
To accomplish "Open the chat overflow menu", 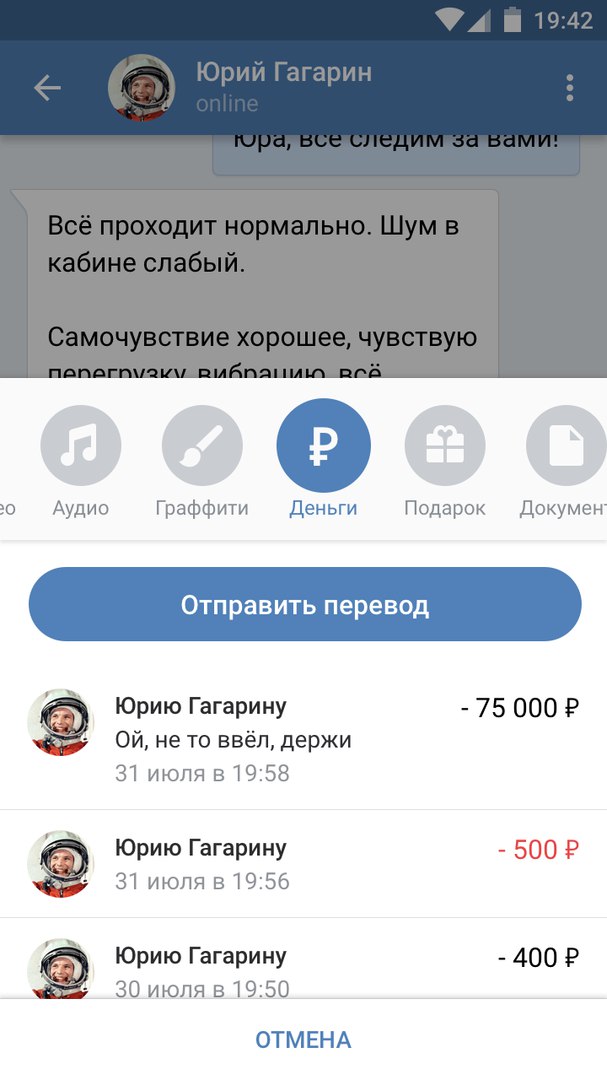I will [570, 88].
